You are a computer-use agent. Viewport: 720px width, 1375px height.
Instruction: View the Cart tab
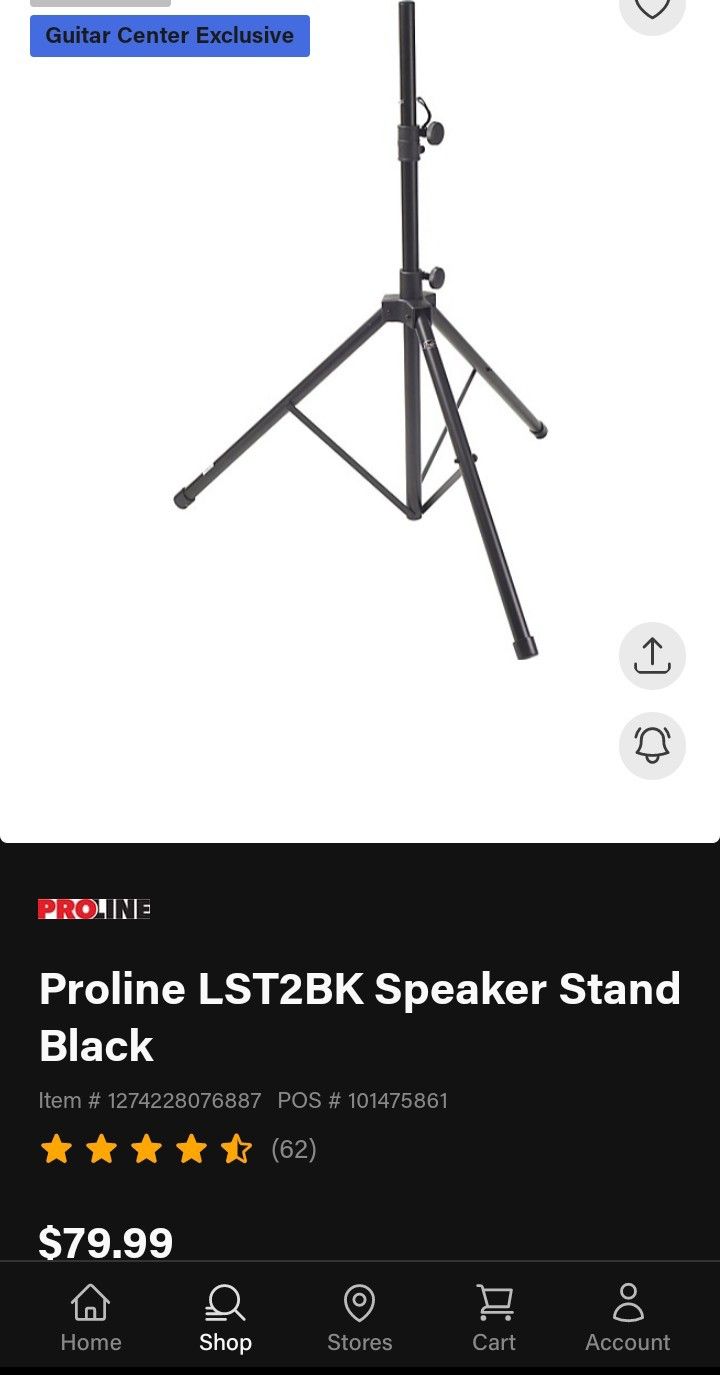494,1318
